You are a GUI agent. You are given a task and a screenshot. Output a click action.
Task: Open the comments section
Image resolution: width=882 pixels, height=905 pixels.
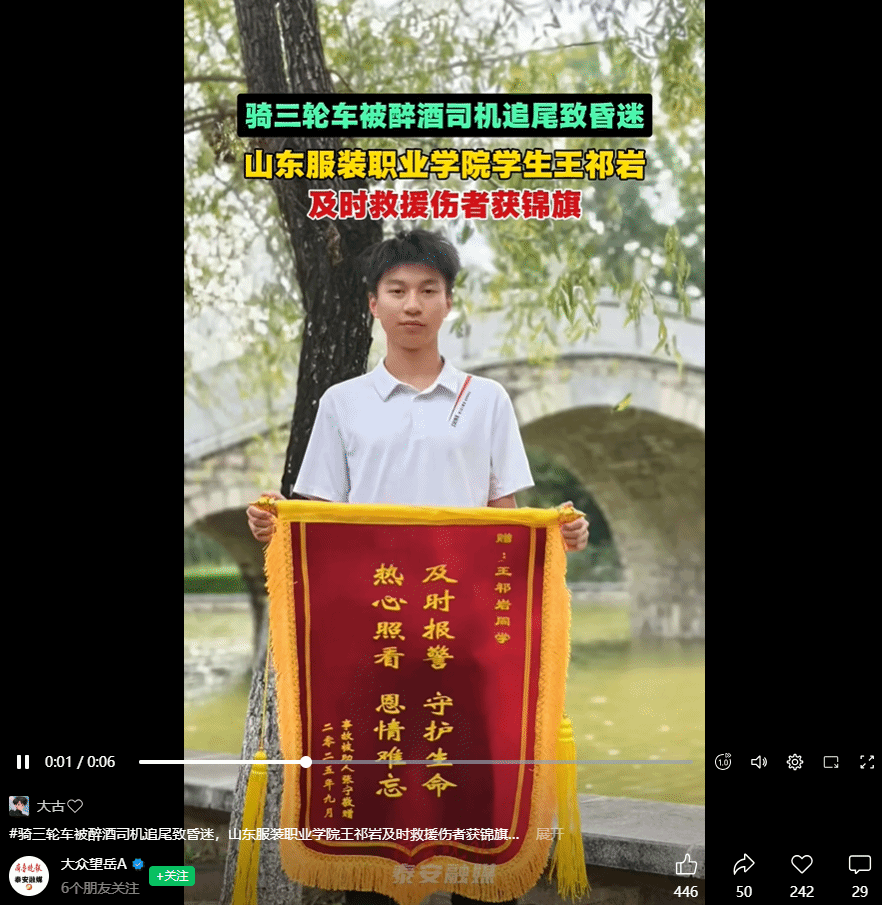[859, 865]
